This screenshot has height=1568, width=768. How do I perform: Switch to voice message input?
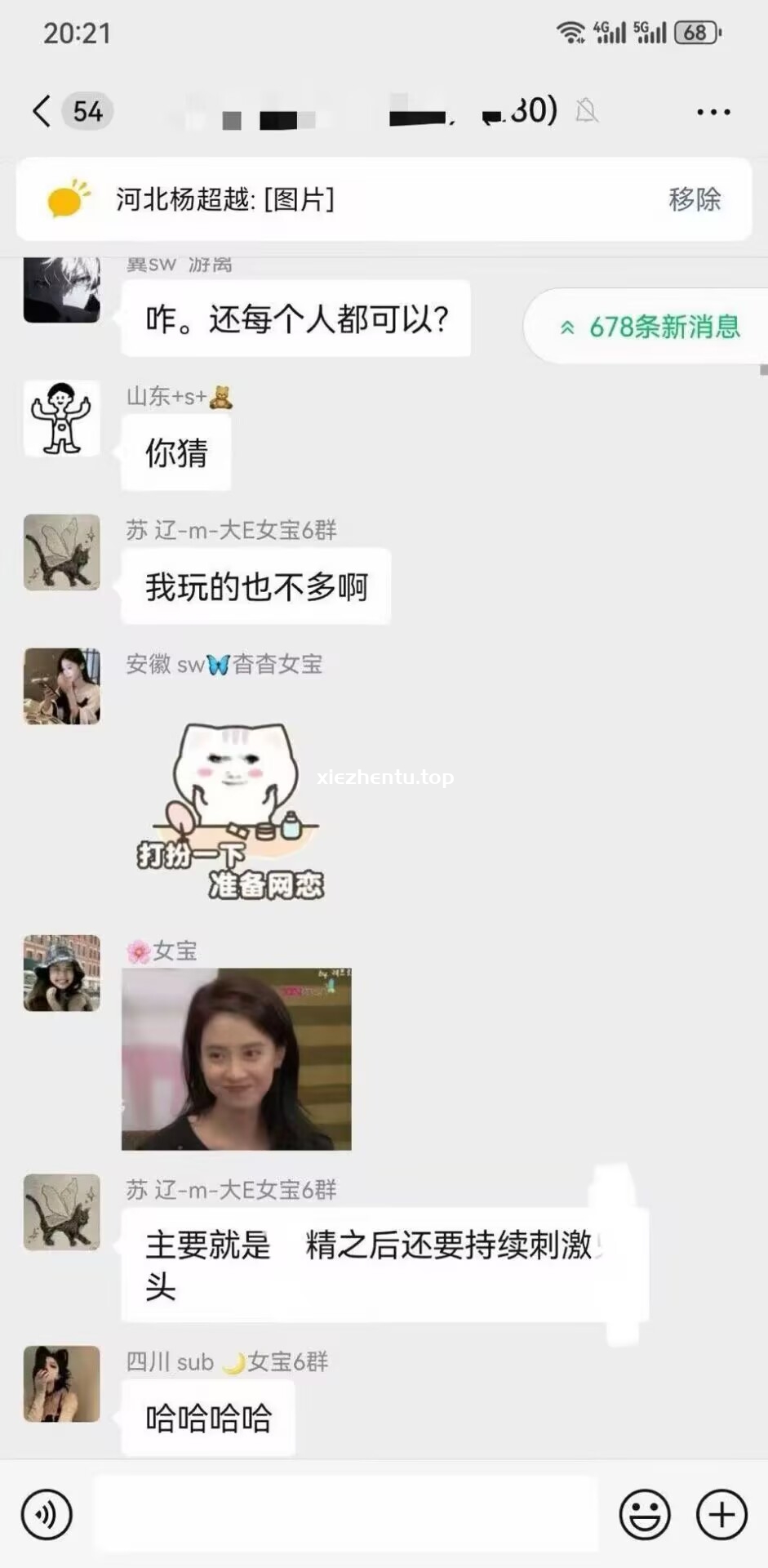[47, 1515]
